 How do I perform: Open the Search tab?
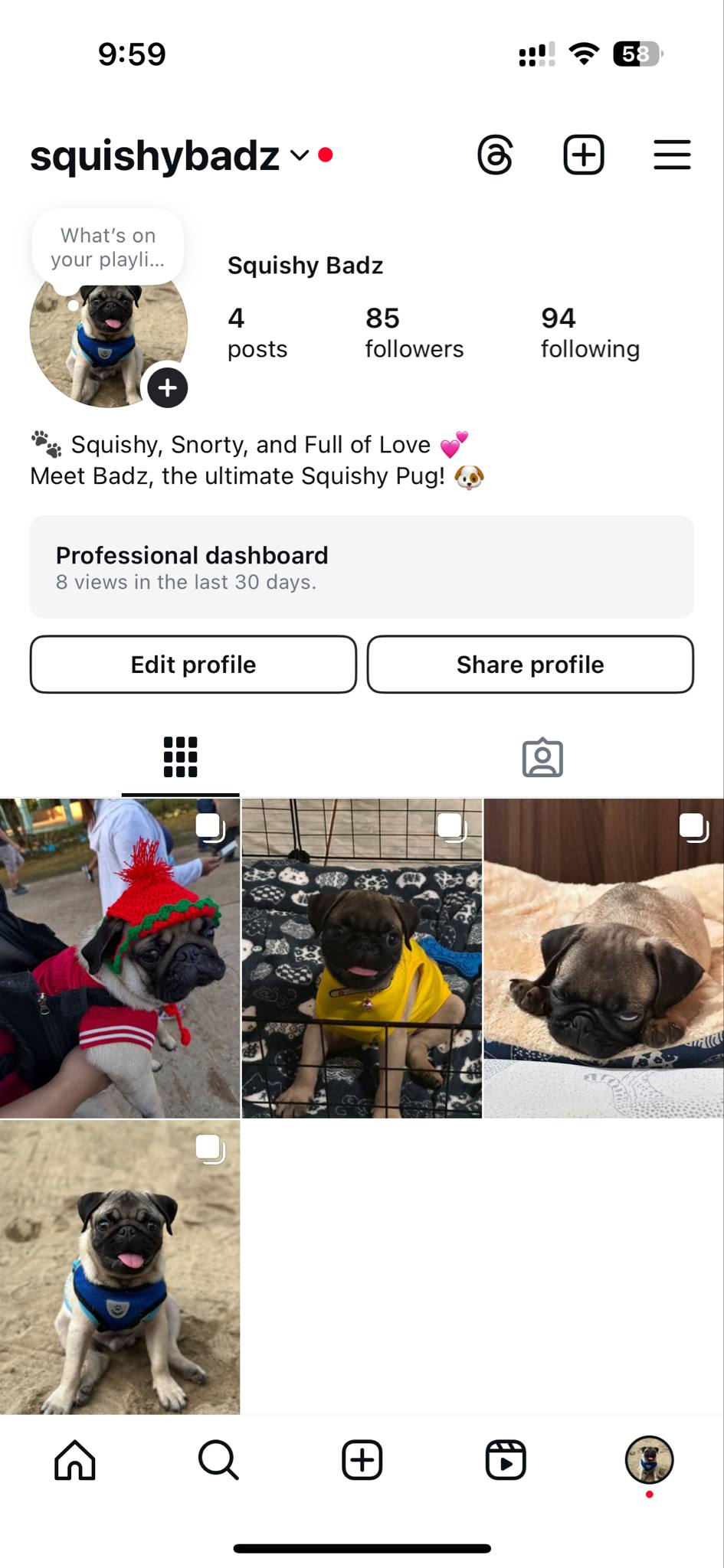point(218,1460)
